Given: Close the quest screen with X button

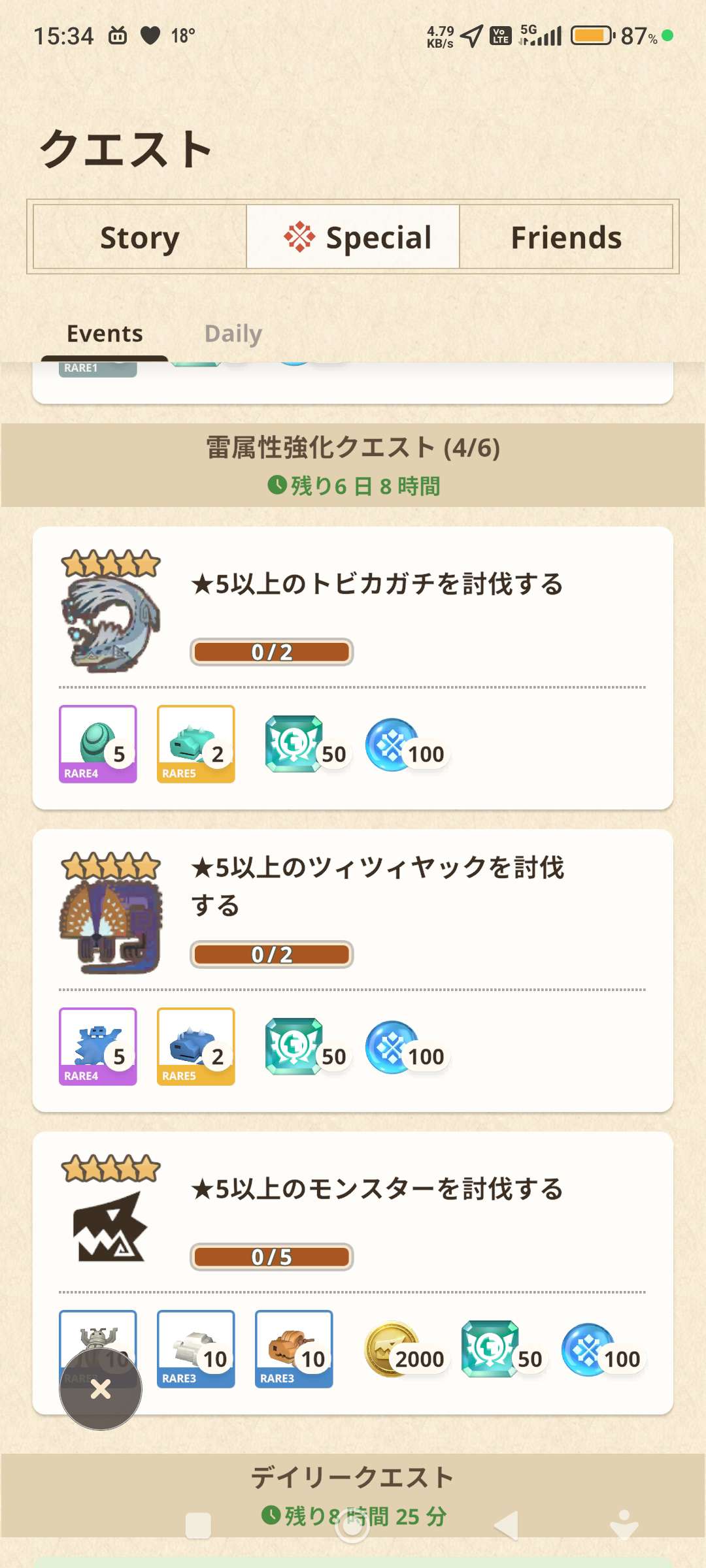Looking at the screenshot, I should 101,1389.
